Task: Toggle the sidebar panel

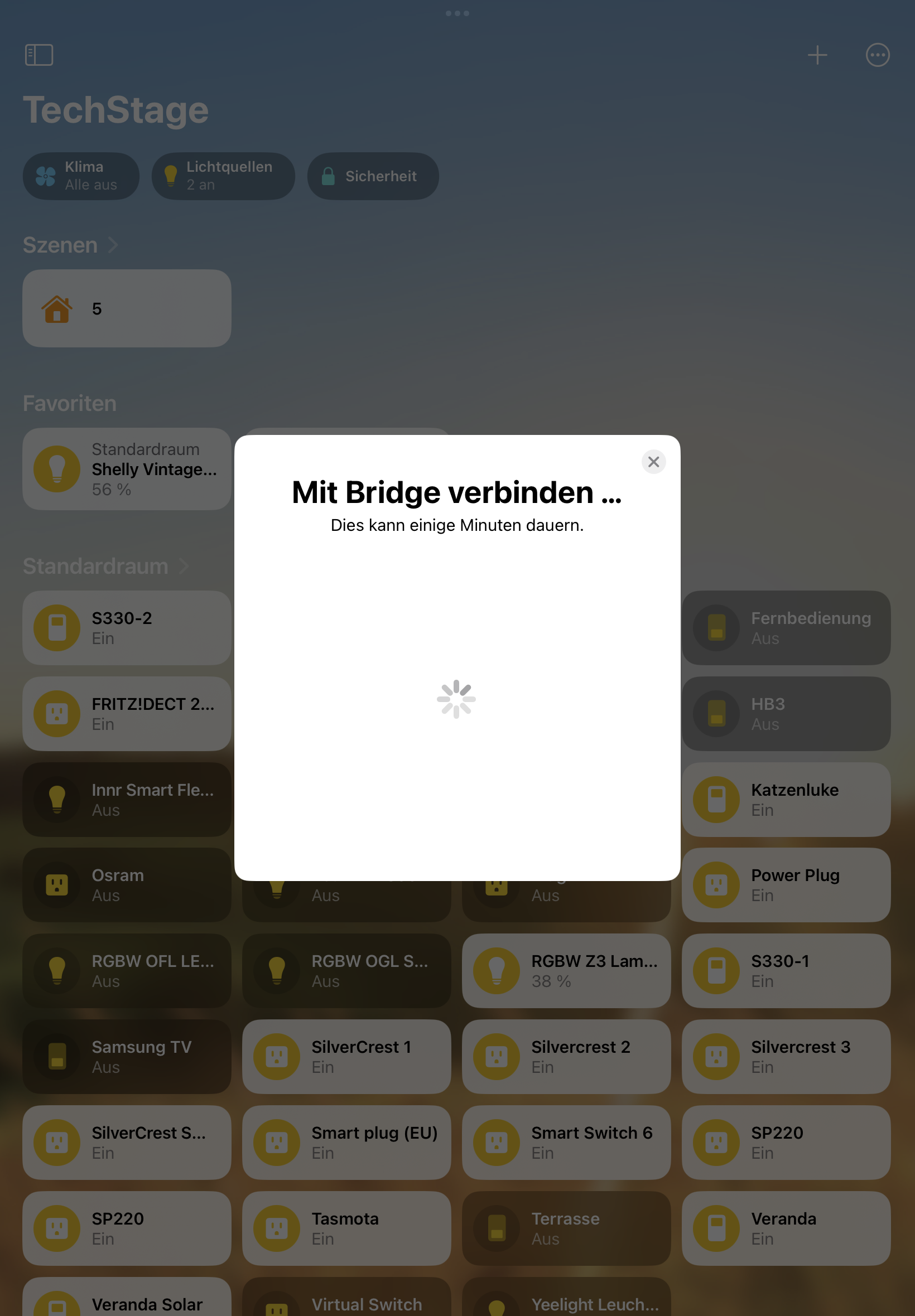Action: click(x=39, y=55)
